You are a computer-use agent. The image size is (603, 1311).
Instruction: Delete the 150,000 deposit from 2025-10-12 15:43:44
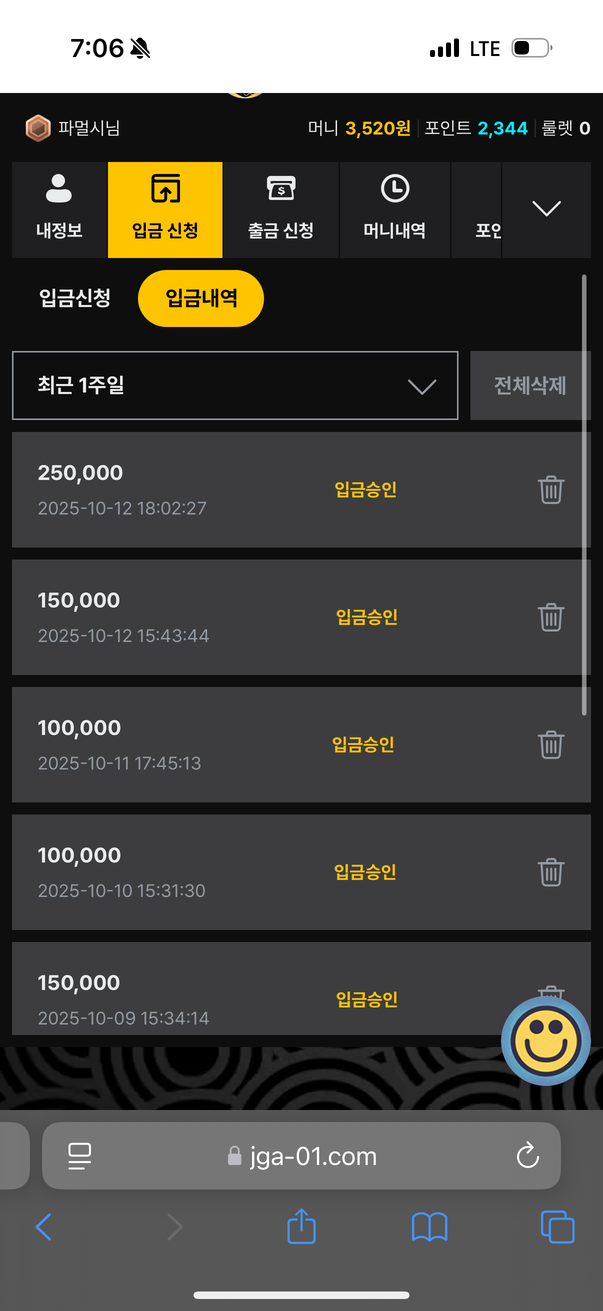pos(551,617)
